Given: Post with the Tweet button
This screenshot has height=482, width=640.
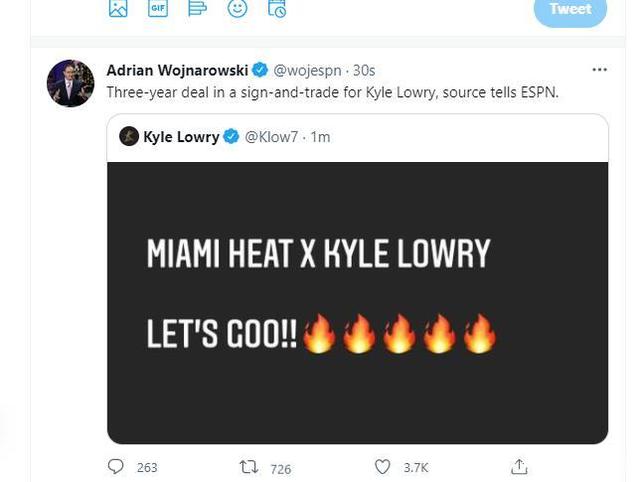Looking at the screenshot, I should tap(569, 10).
